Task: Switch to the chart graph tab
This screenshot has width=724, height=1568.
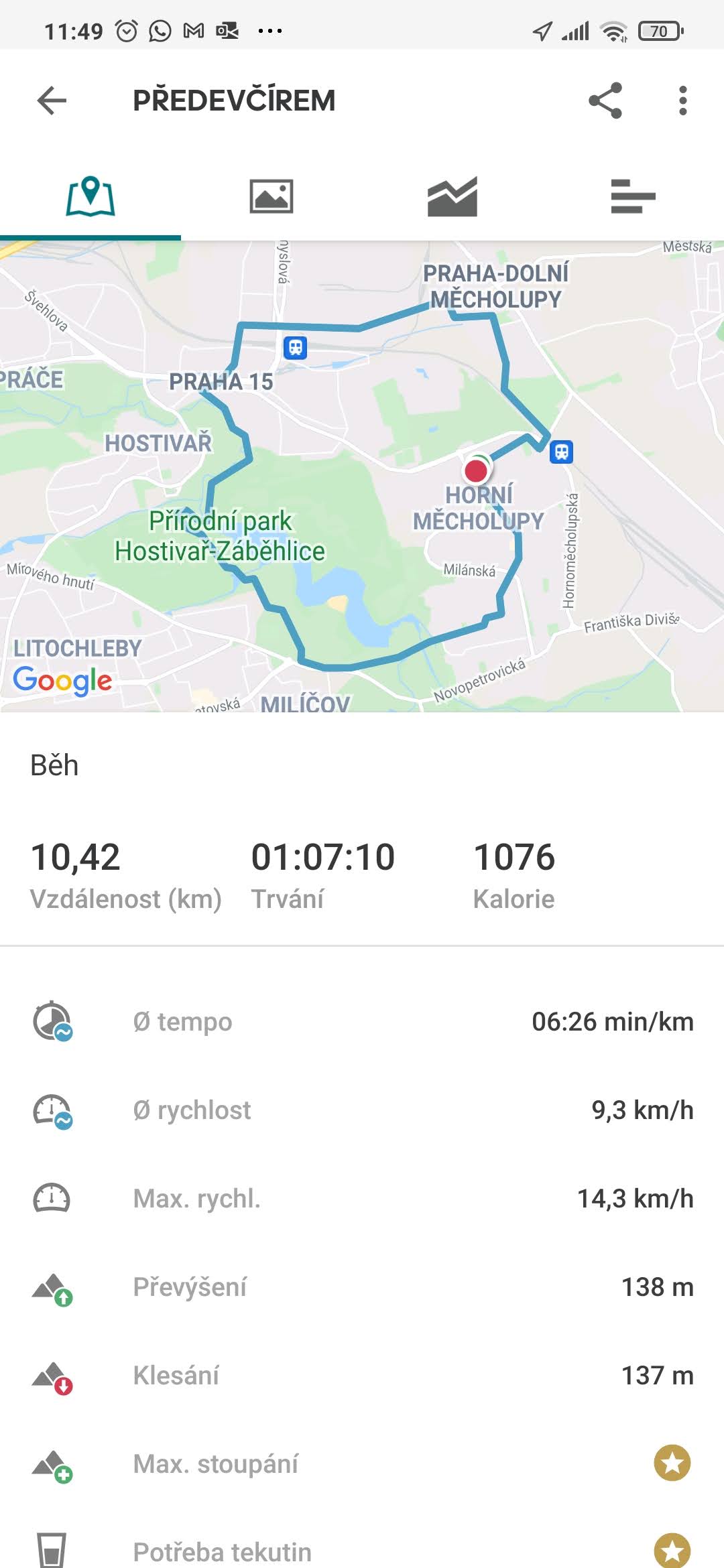Action: [452, 196]
